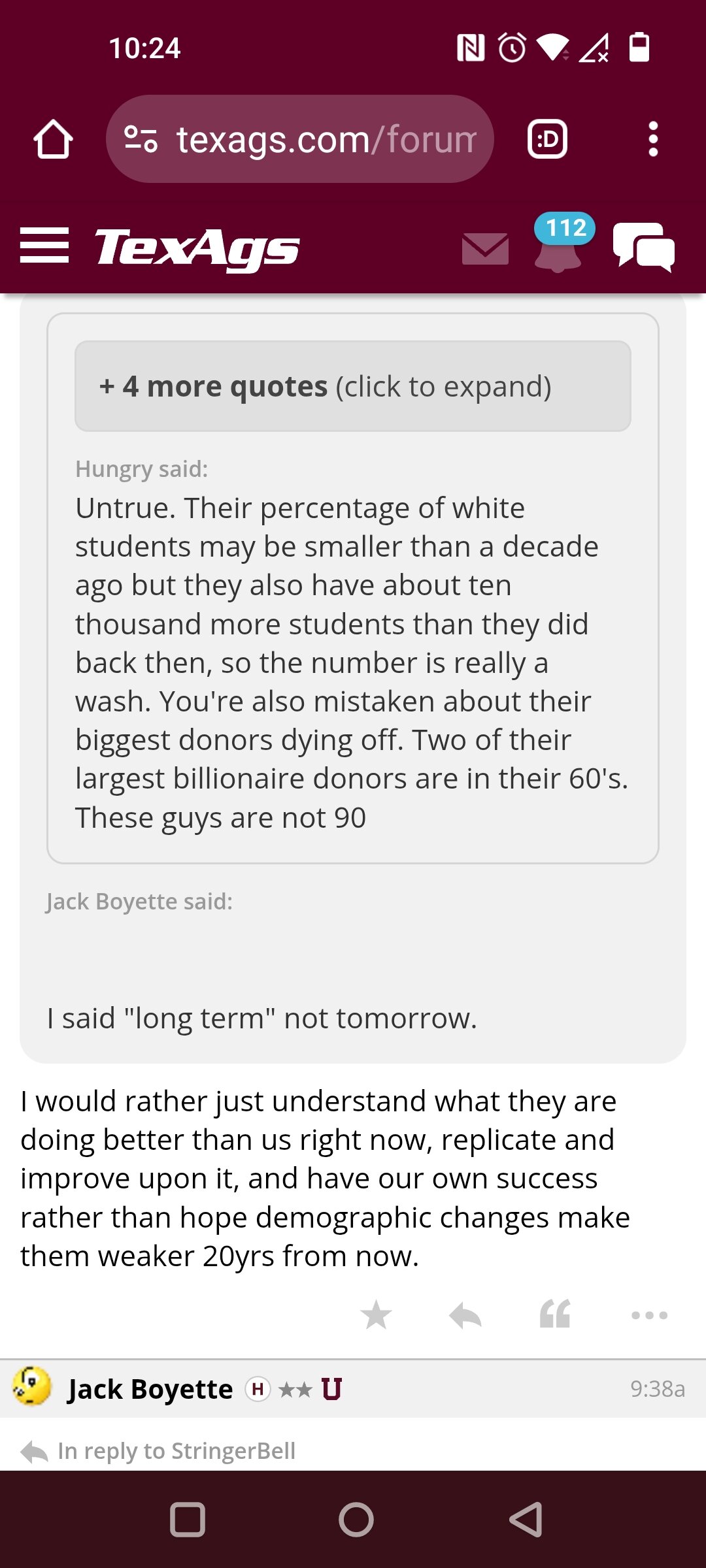Viewport: 706px width, 1568px height.
Task: Open recent apps from navigation bar
Action: [188, 1519]
